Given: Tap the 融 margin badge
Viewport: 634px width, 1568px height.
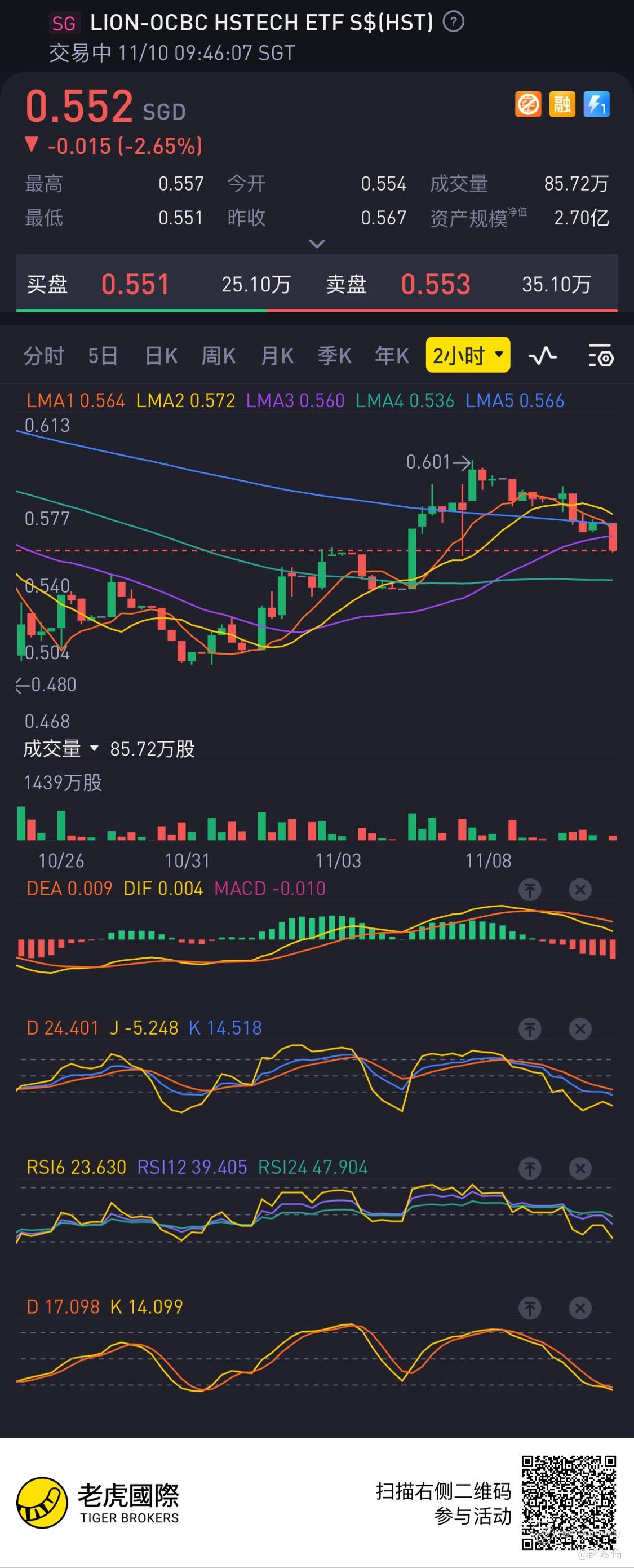Looking at the screenshot, I should [x=562, y=104].
